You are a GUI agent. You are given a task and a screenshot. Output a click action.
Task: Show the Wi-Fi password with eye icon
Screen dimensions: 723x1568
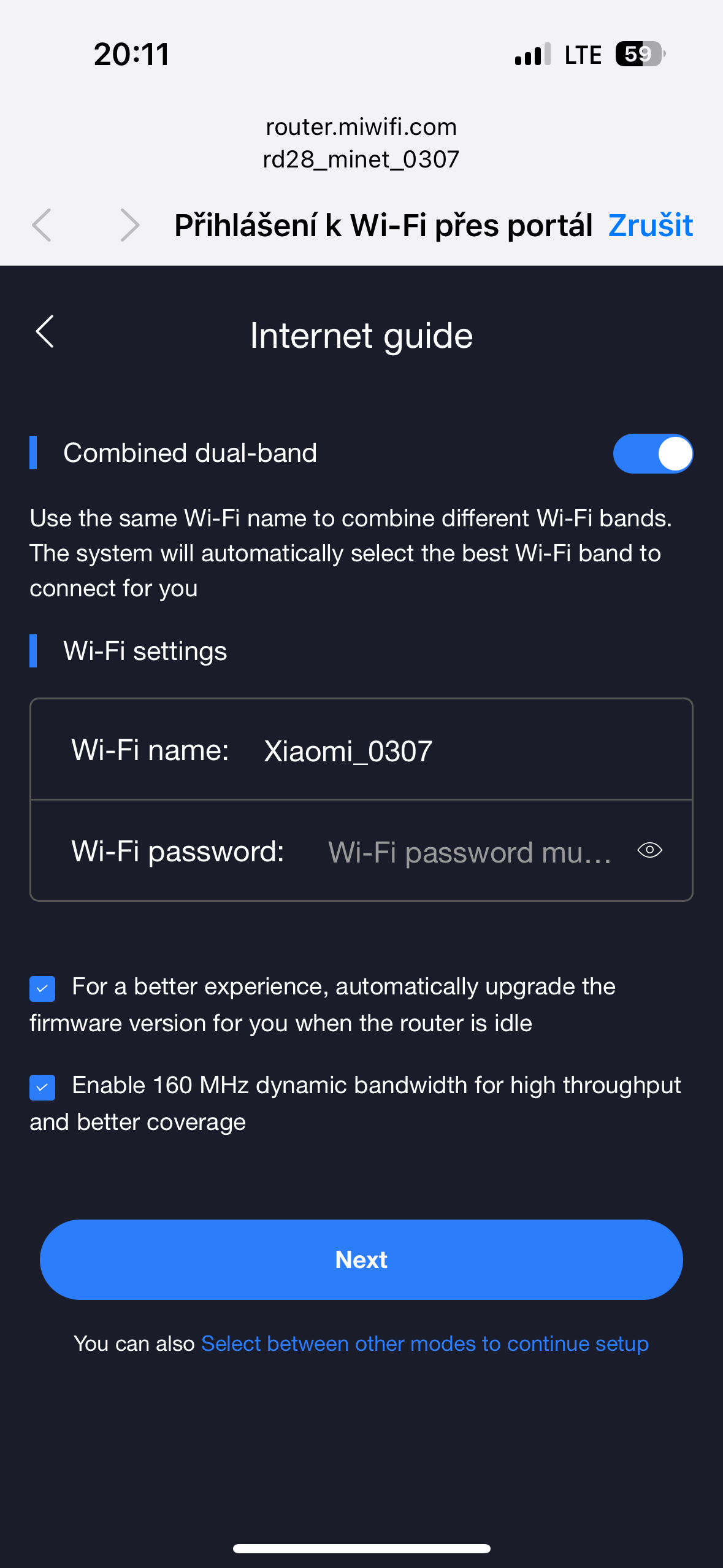[x=649, y=850]
